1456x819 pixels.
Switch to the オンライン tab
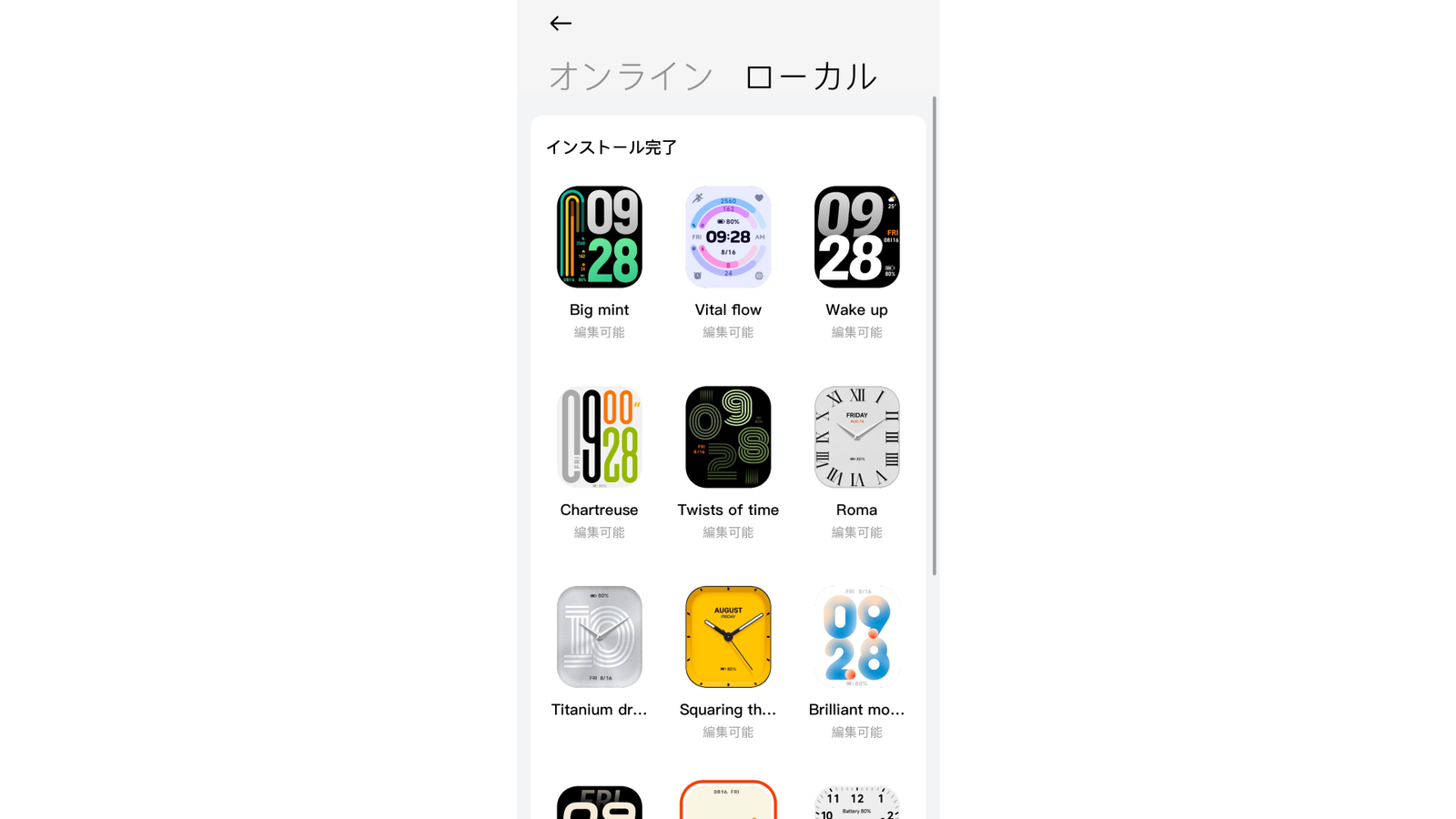pos(630,76)
